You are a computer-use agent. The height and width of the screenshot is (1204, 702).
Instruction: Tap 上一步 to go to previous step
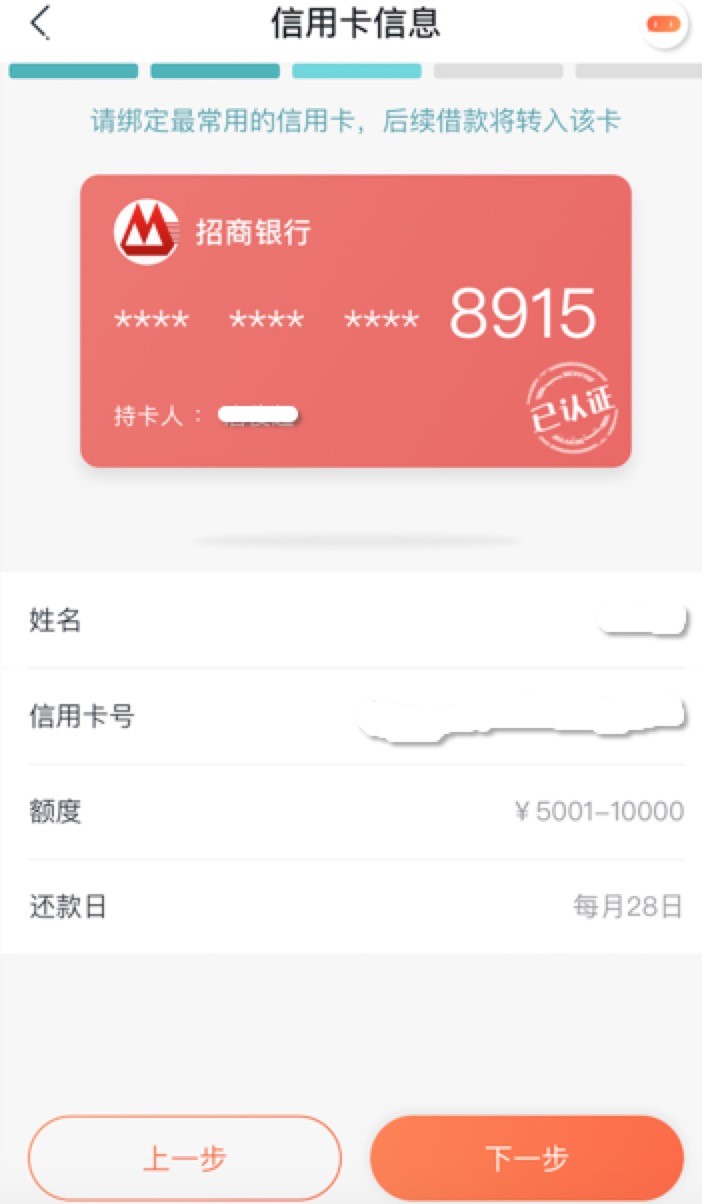click(185, 1158)
